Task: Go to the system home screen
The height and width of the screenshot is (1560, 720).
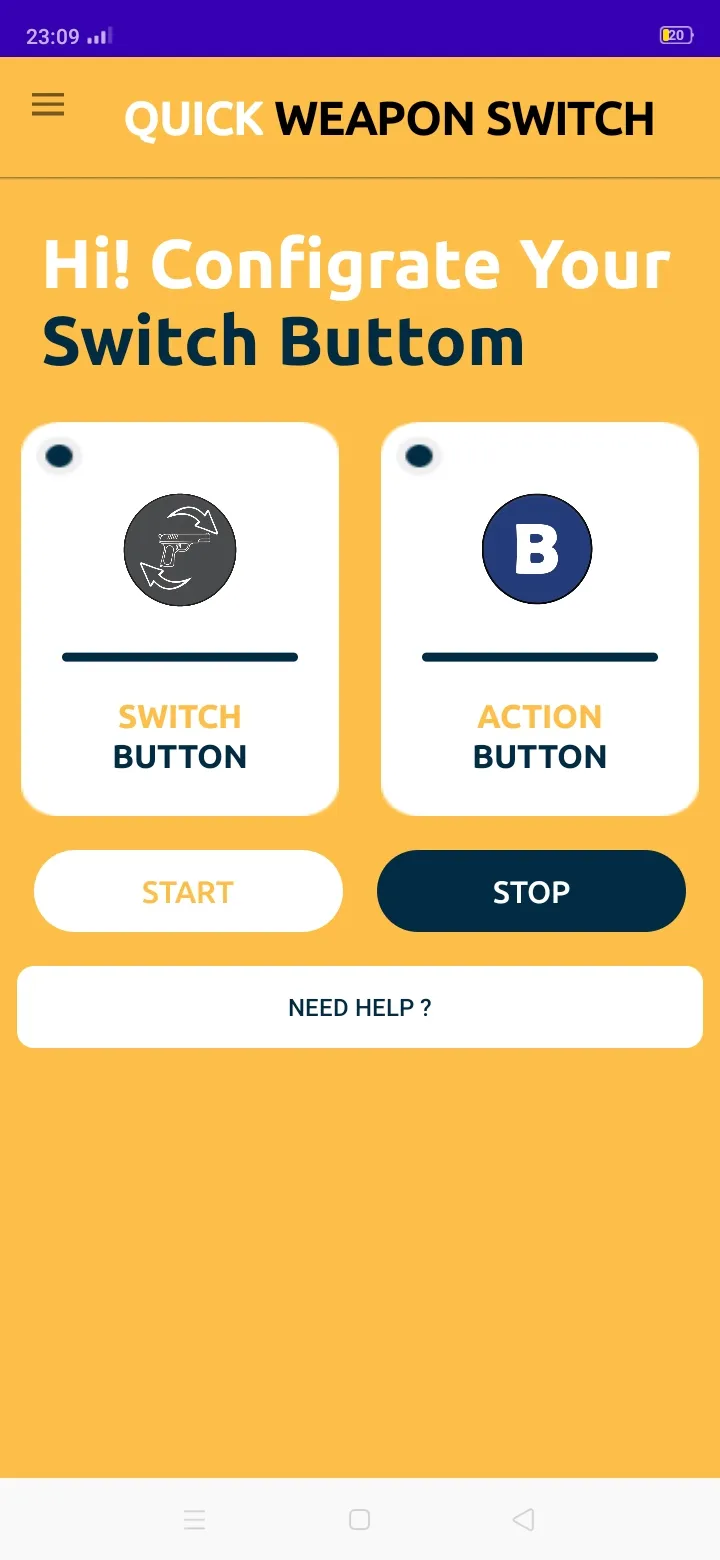Action: [360, 1520]
